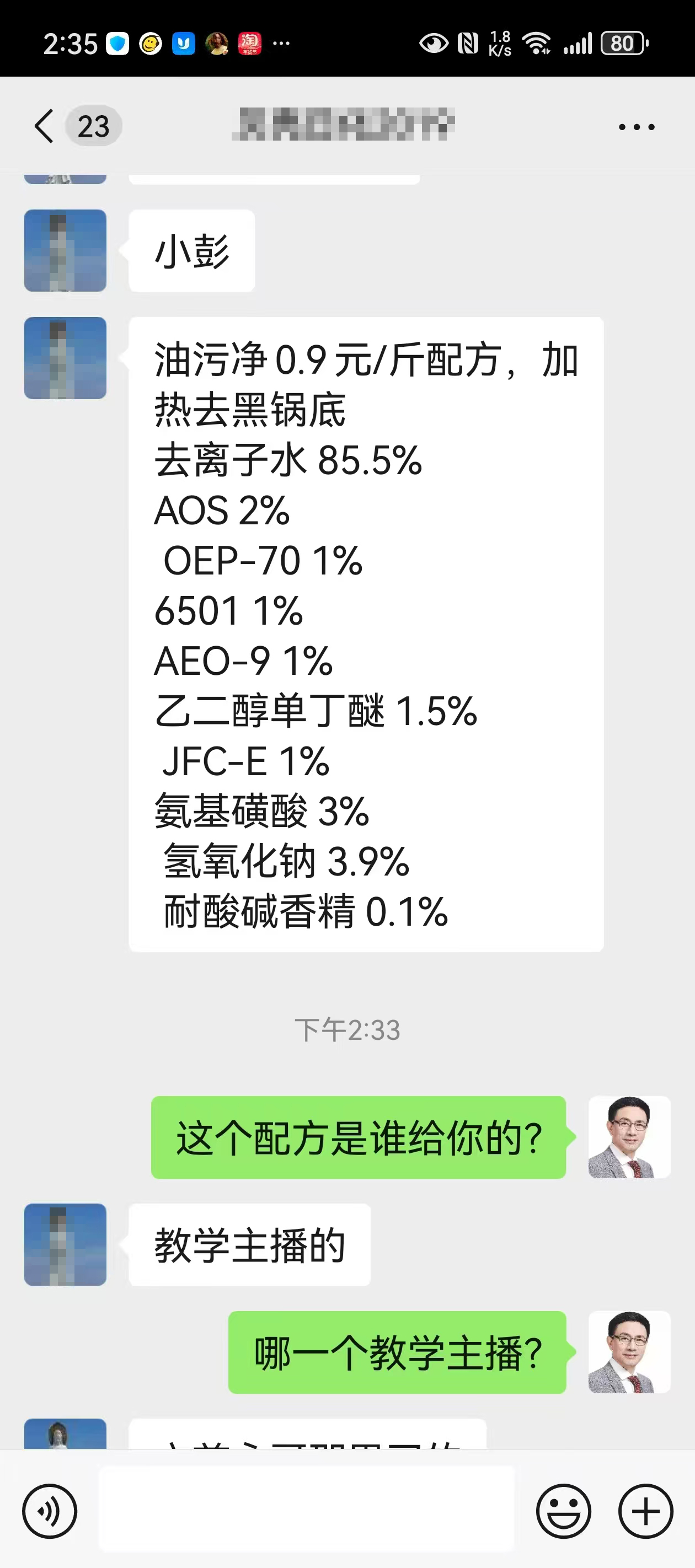Image resolution: width=695 pixels, height=1568 pixels.
Task: Open the chat options menu
Action: point(637,127)
